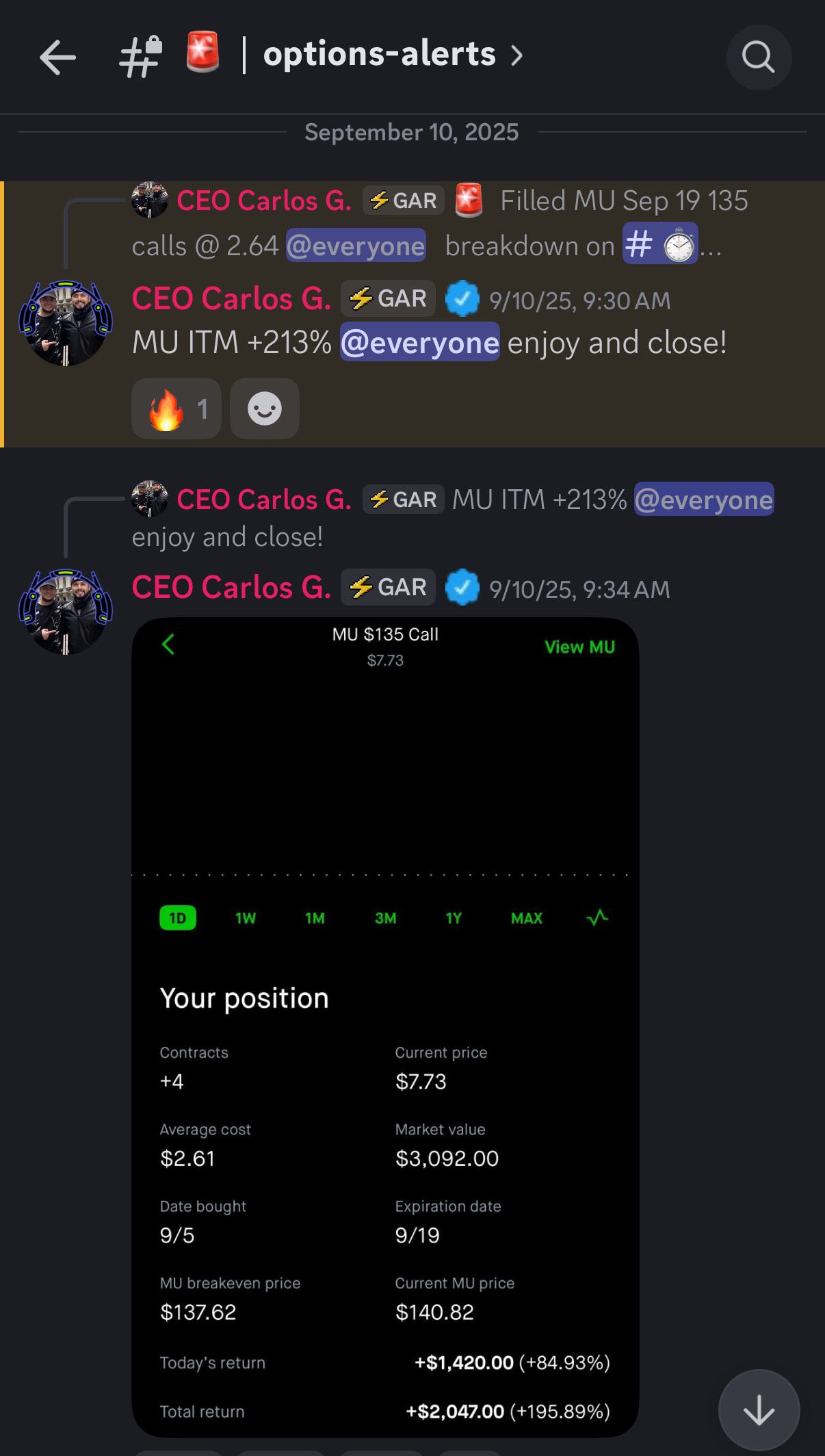The image size is (825, 1456).
Task: Open the MU $135 Call screenshot attachment
Action: (x=385, y=1026)
